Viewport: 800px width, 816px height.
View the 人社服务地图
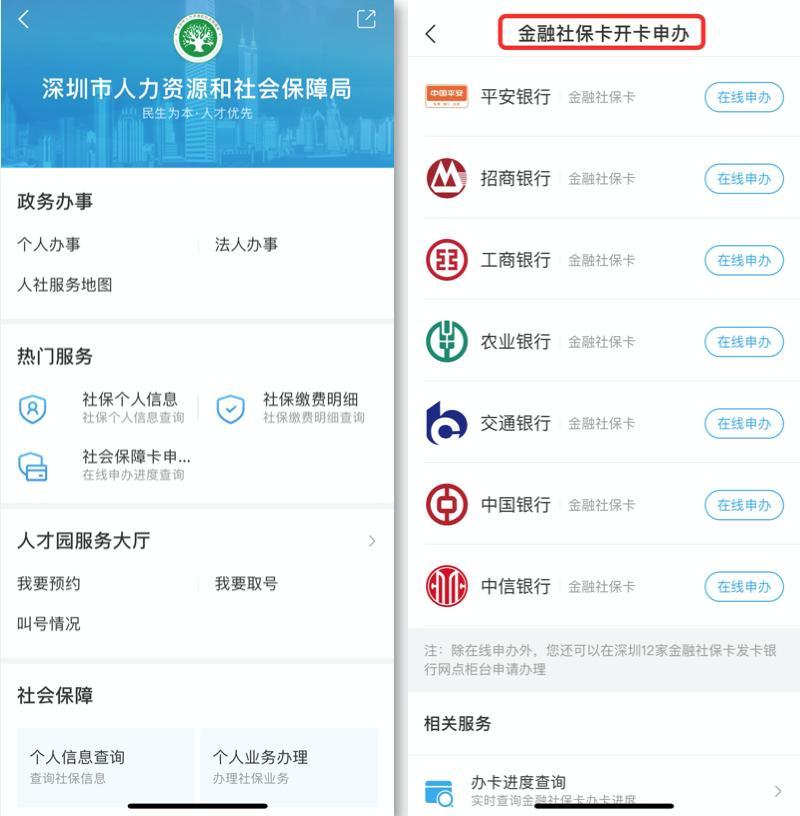(65, 285)
